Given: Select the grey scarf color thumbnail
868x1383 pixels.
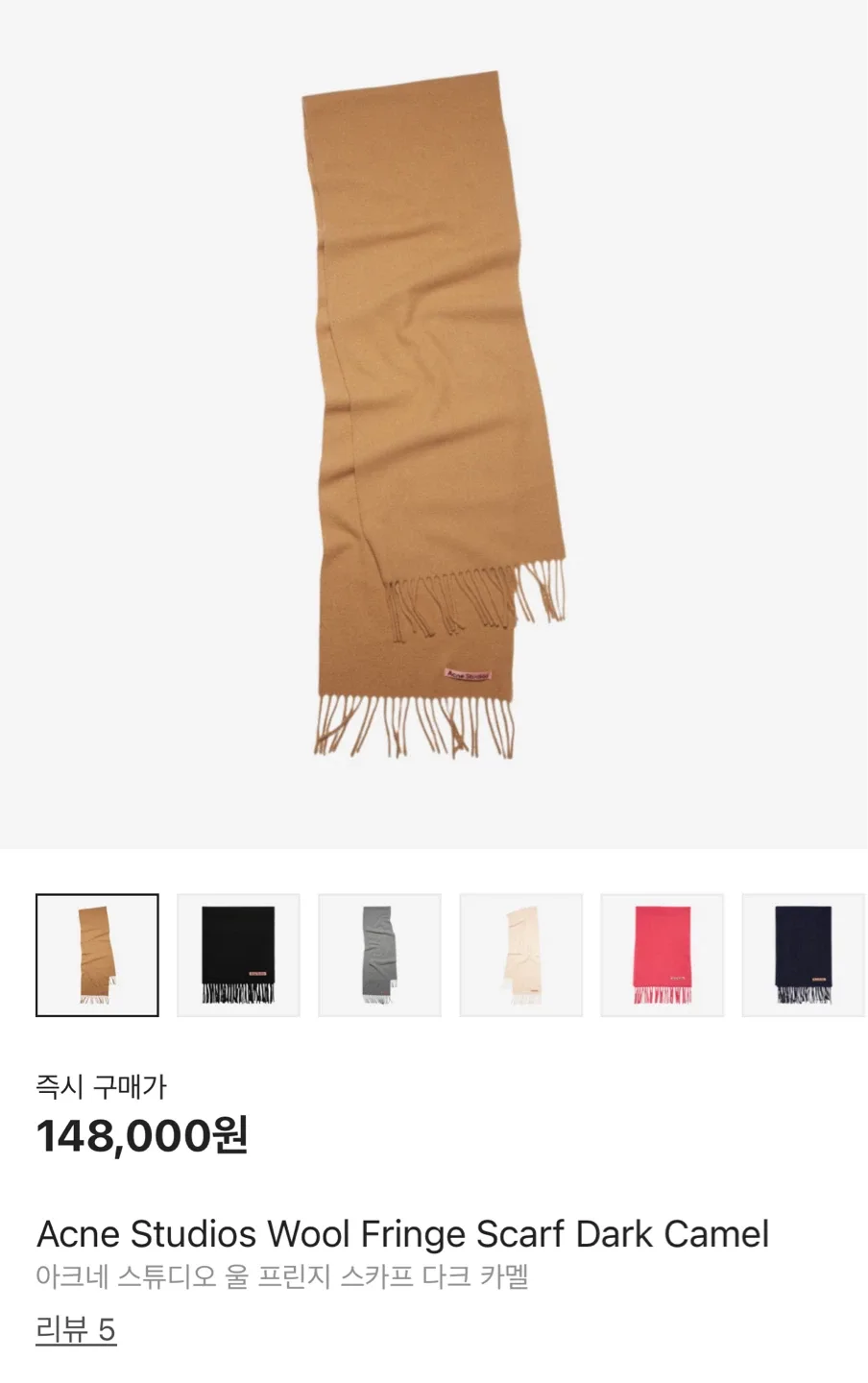Looking at the screenshot, I should click(379, 955).
